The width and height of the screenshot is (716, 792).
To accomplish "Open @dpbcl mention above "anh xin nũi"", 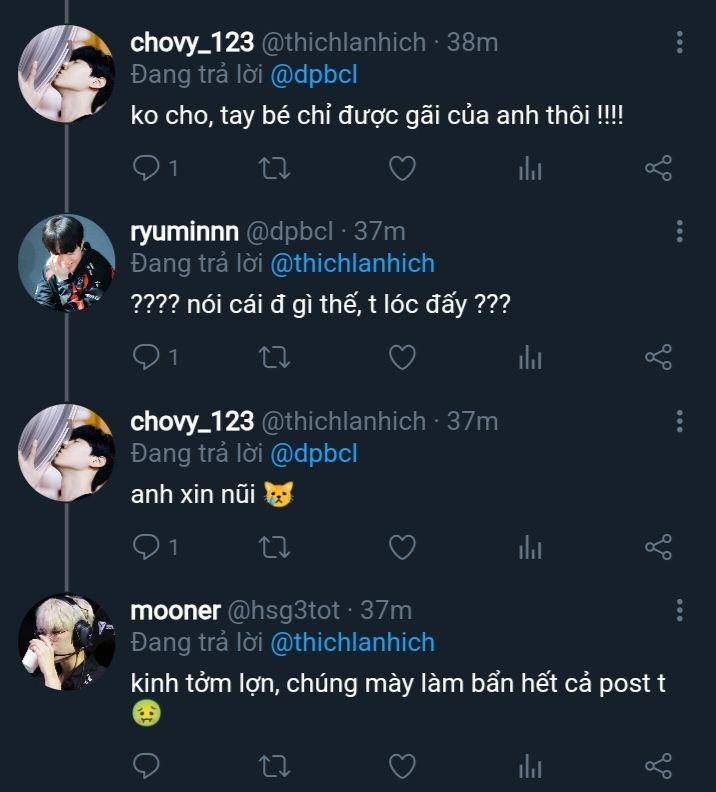I will [x=314, y=453].
